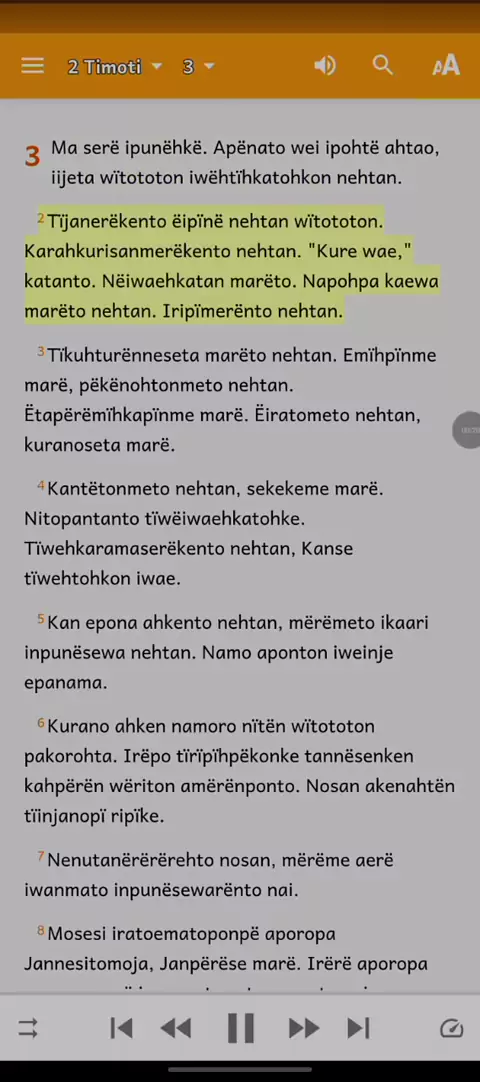Open the text size settings
The image size is (480, 1082).
click(446, 66)
